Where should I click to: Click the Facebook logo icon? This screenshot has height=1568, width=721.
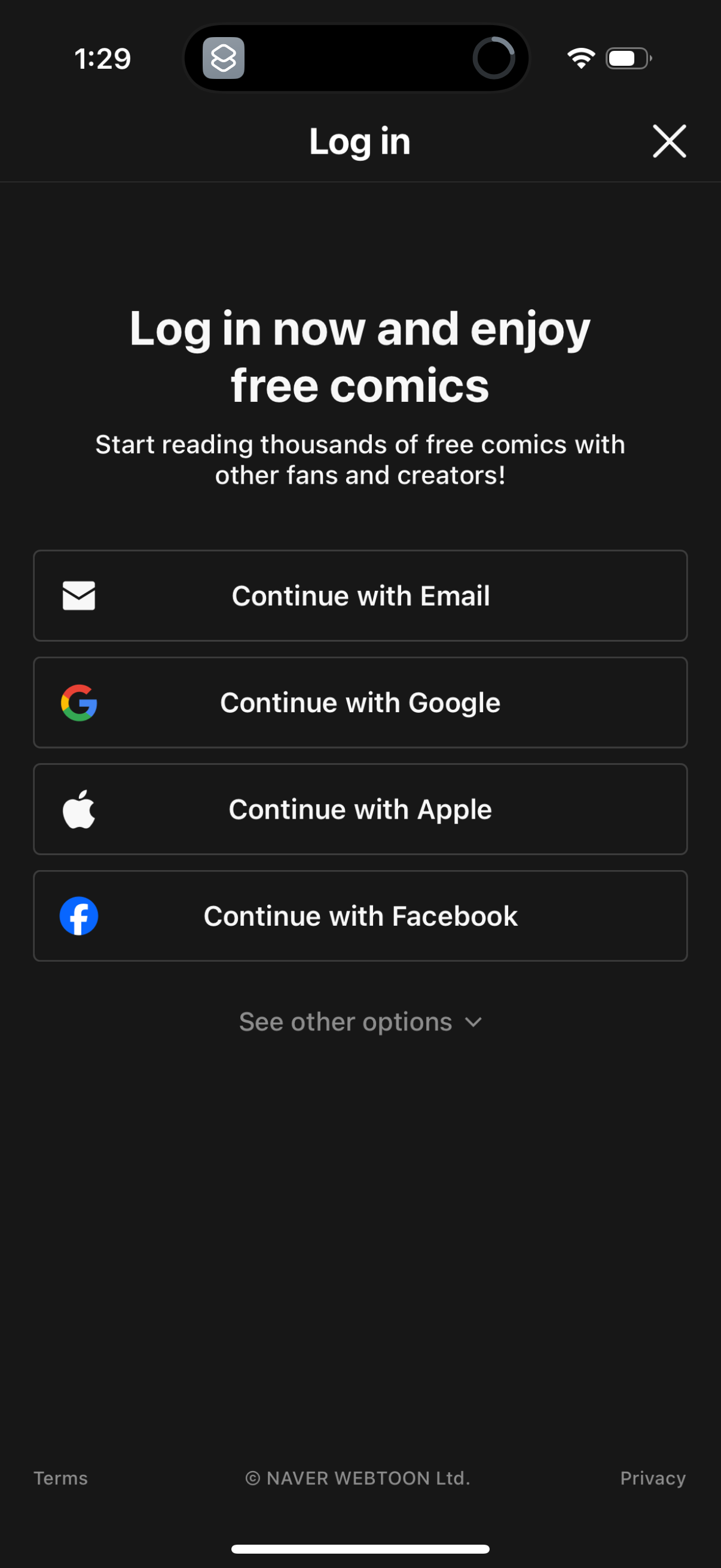79,916
